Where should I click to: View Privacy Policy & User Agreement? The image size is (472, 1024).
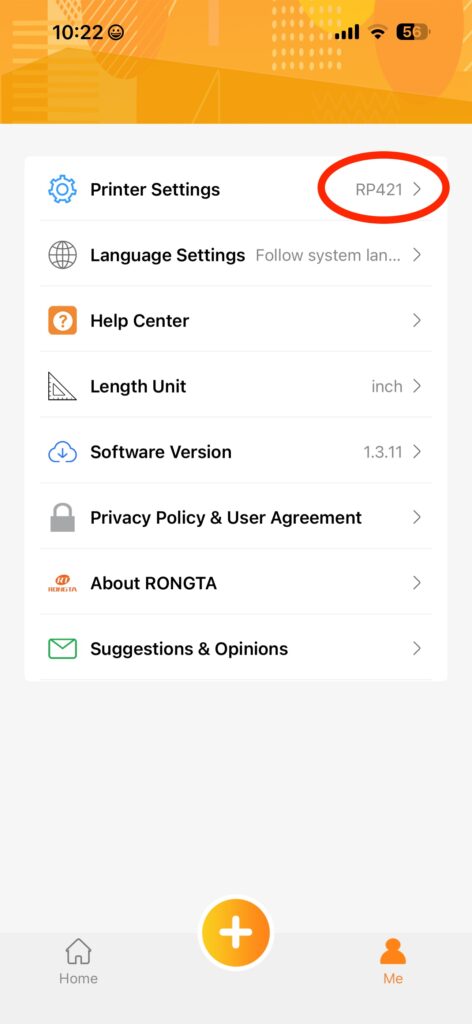point(236,517)
